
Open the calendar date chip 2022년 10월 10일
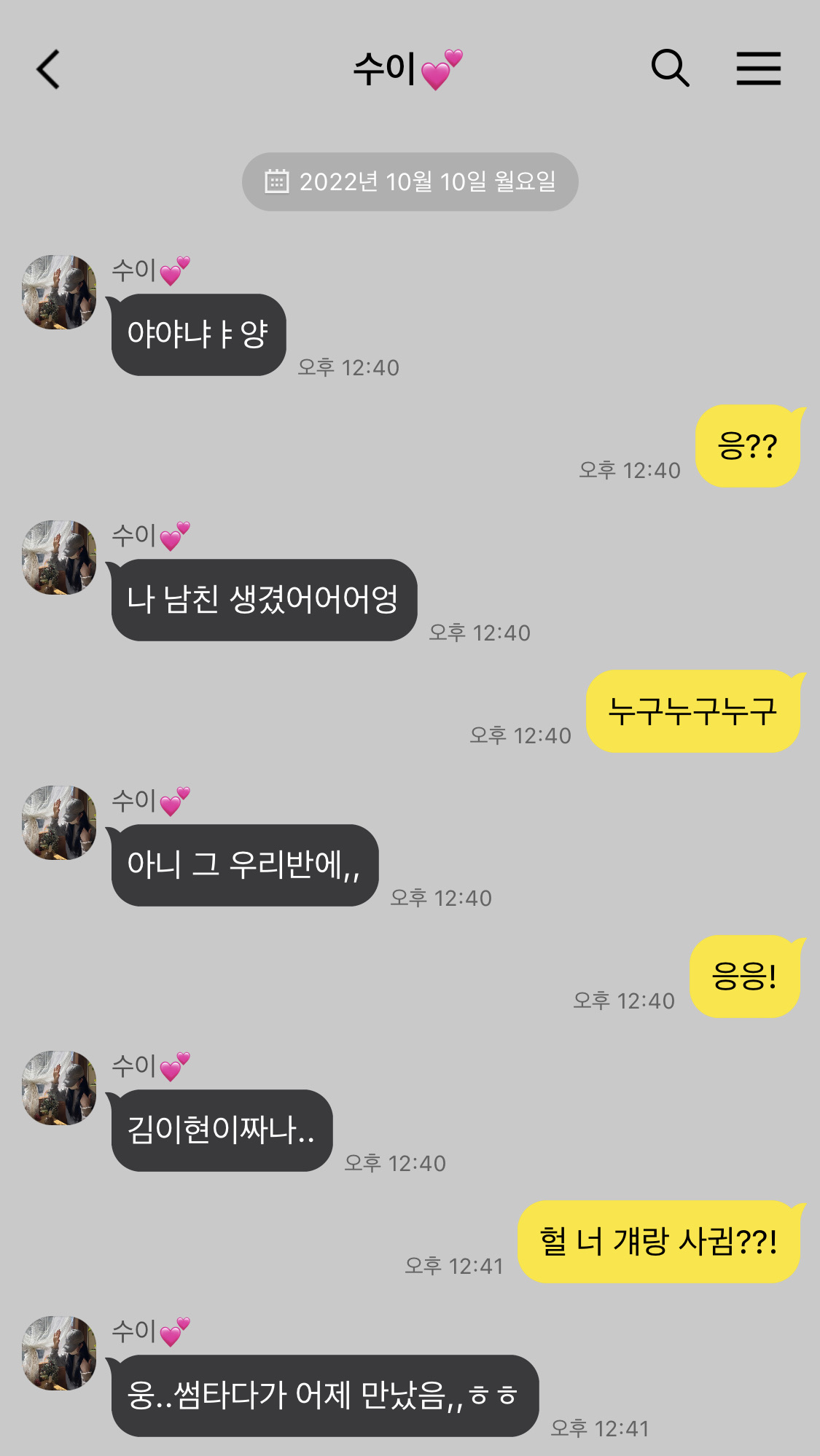(x=410, y=181)
